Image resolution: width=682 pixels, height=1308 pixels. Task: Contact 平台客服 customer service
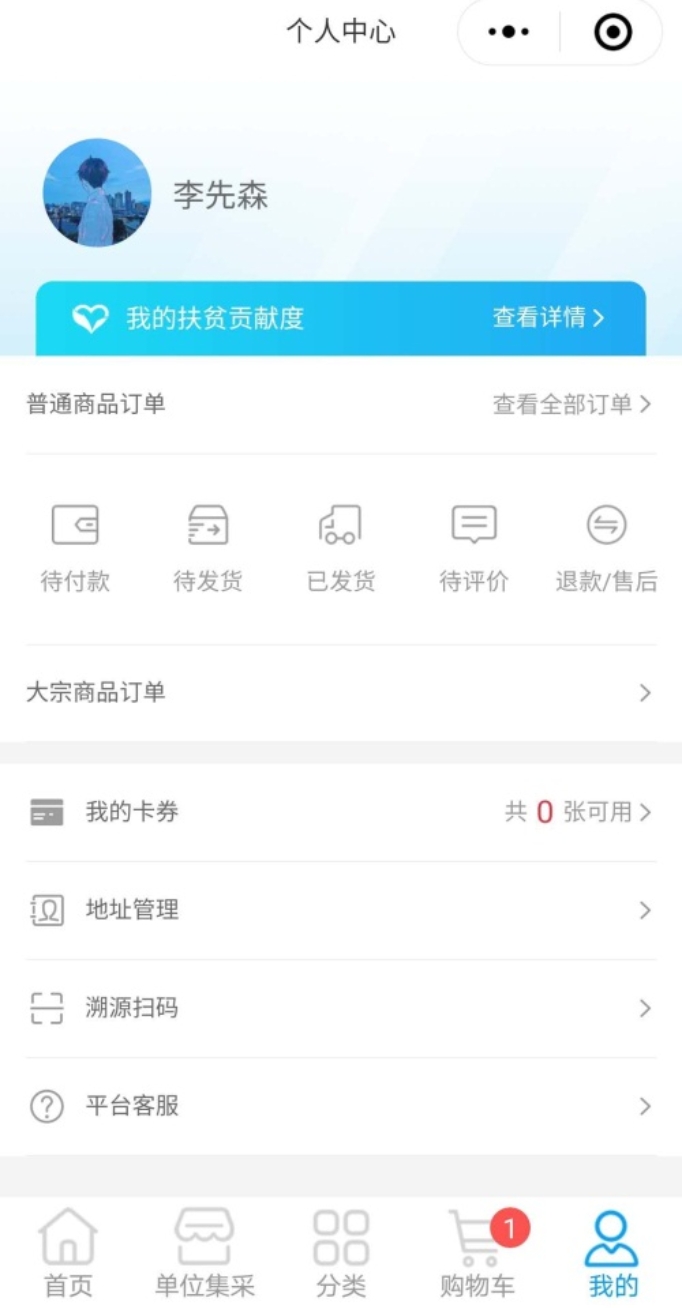point(340,1106)
